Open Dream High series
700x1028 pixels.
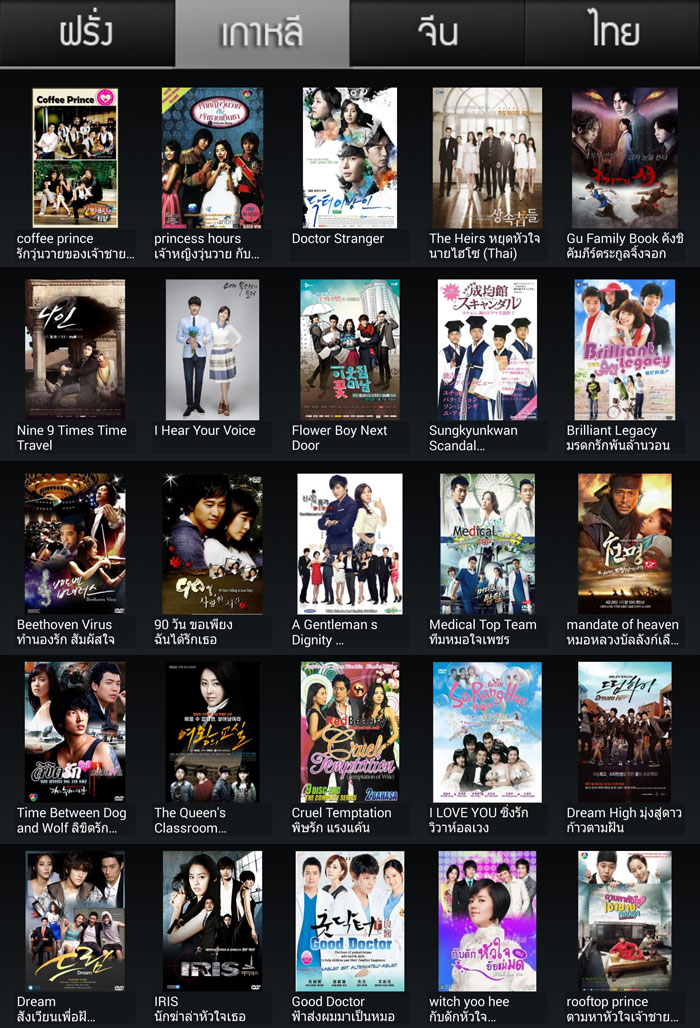pyautogui.click(x=624, y=731)
